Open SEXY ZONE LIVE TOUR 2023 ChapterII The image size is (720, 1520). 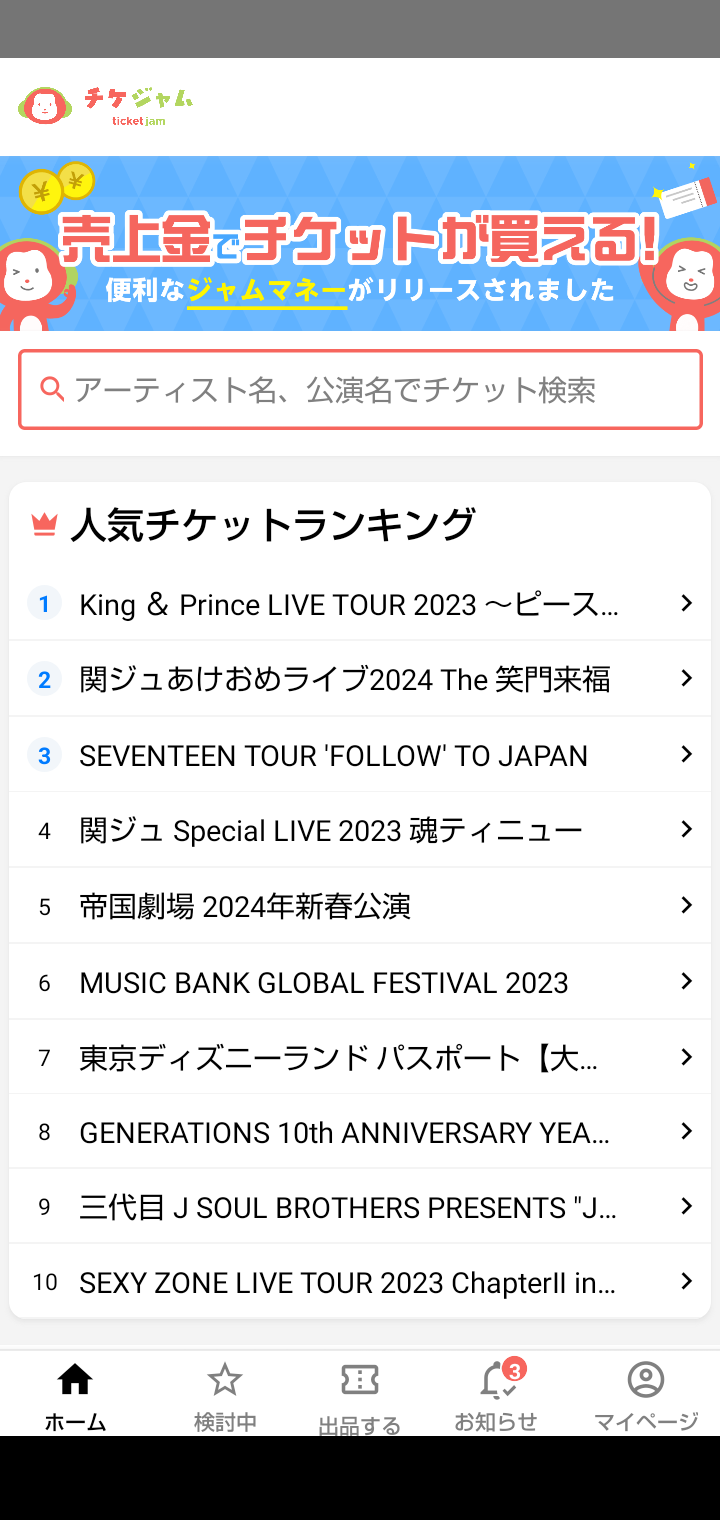coord(360,1282)
